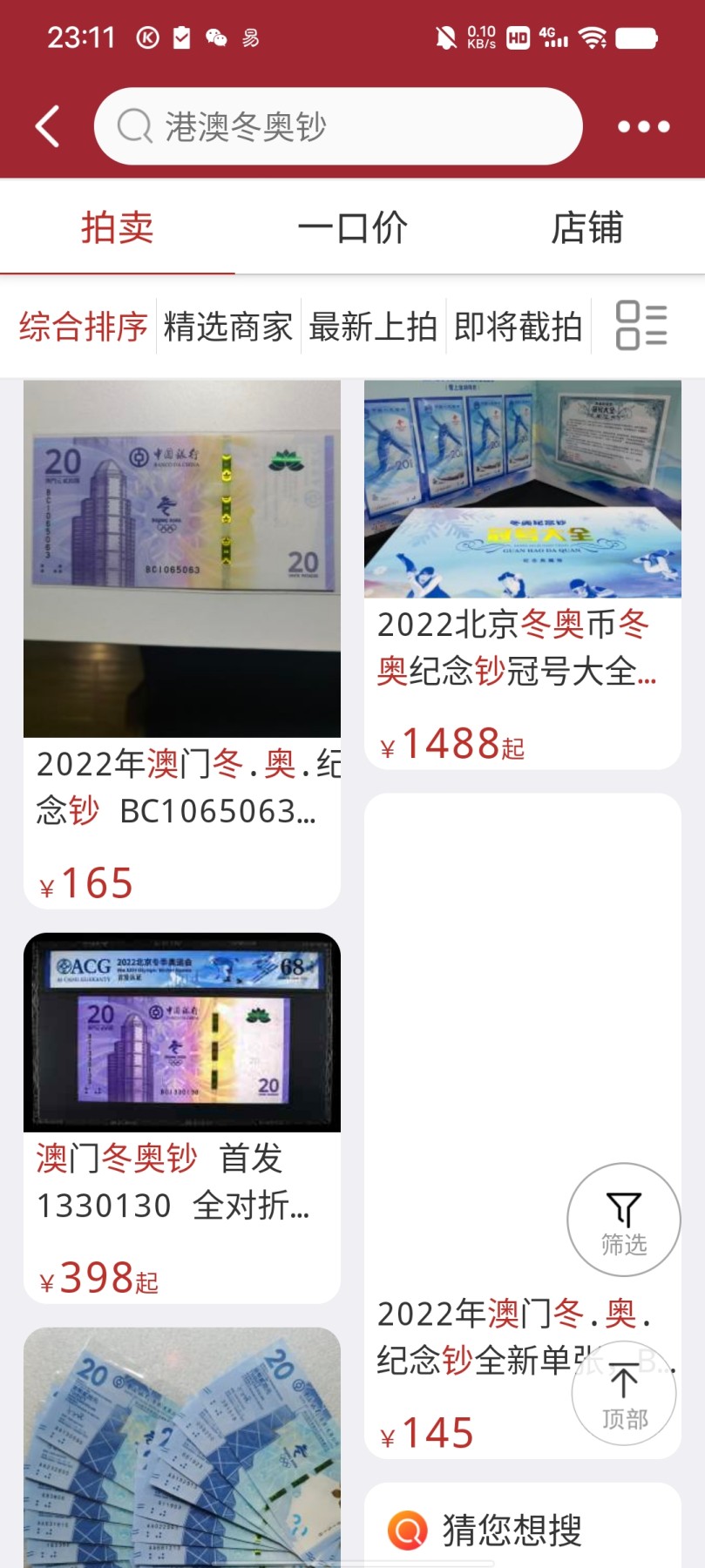Open the ACG graded 1330130 listing

pyautogui.click(x=181, y=1118)
